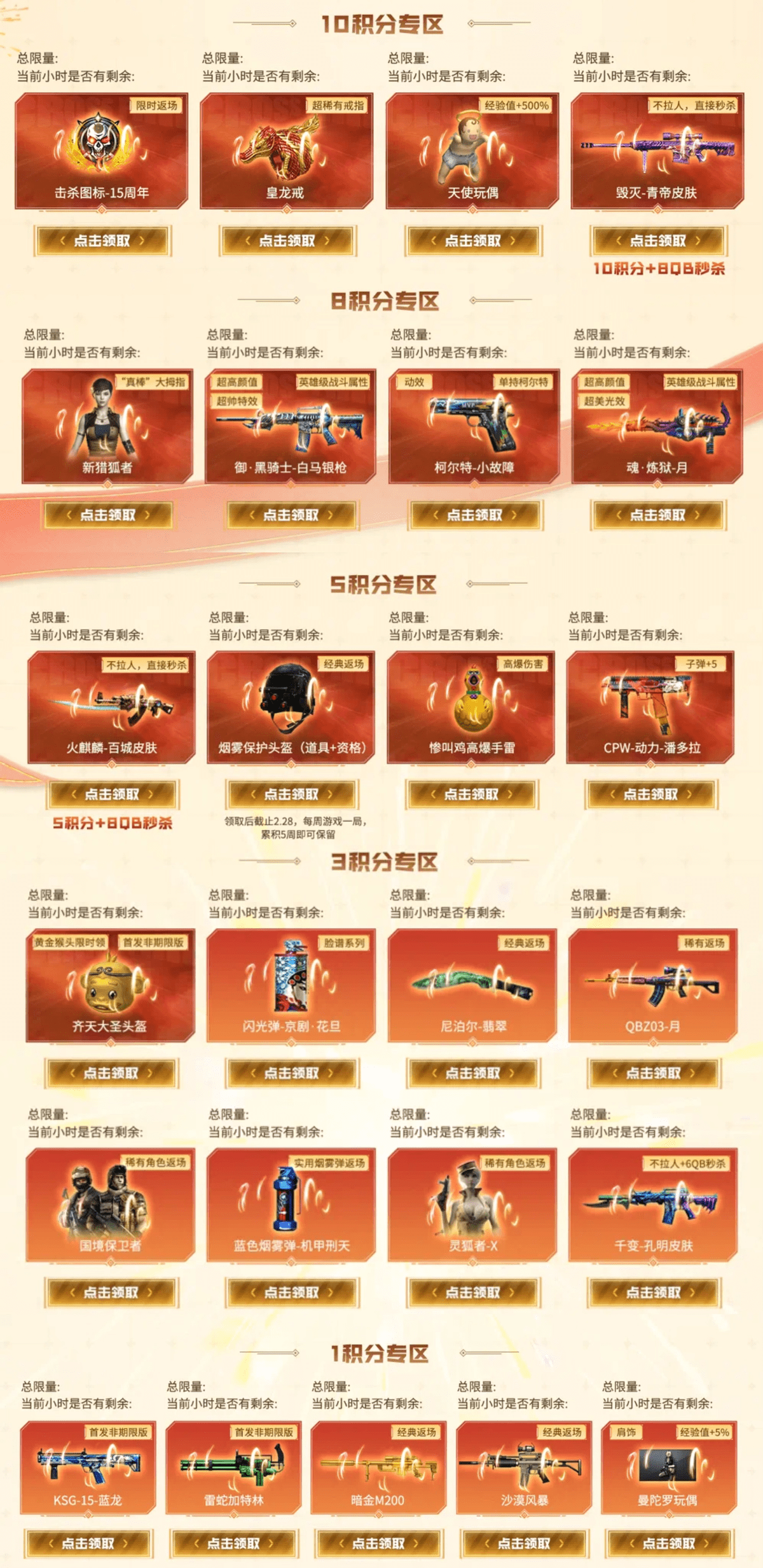Claim 千变-孔明皮肤
Screen dimensions: 763x1568
click(x=654, y=1293)
